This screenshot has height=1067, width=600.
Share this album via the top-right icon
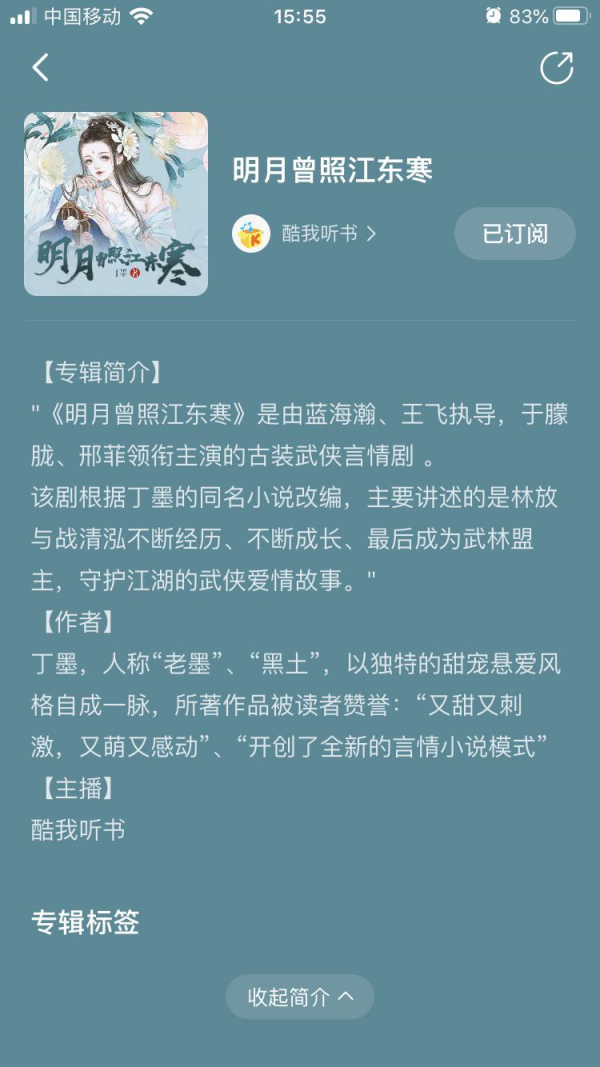coord(556,68)
